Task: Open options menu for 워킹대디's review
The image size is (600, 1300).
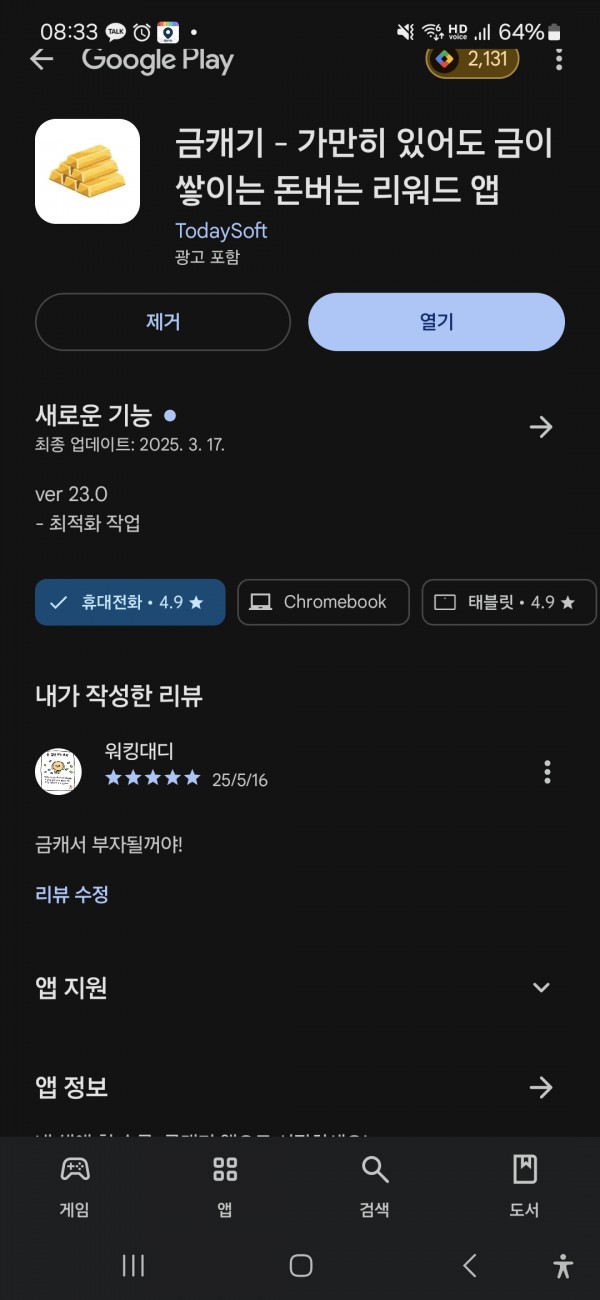Action: click(547, 771)
